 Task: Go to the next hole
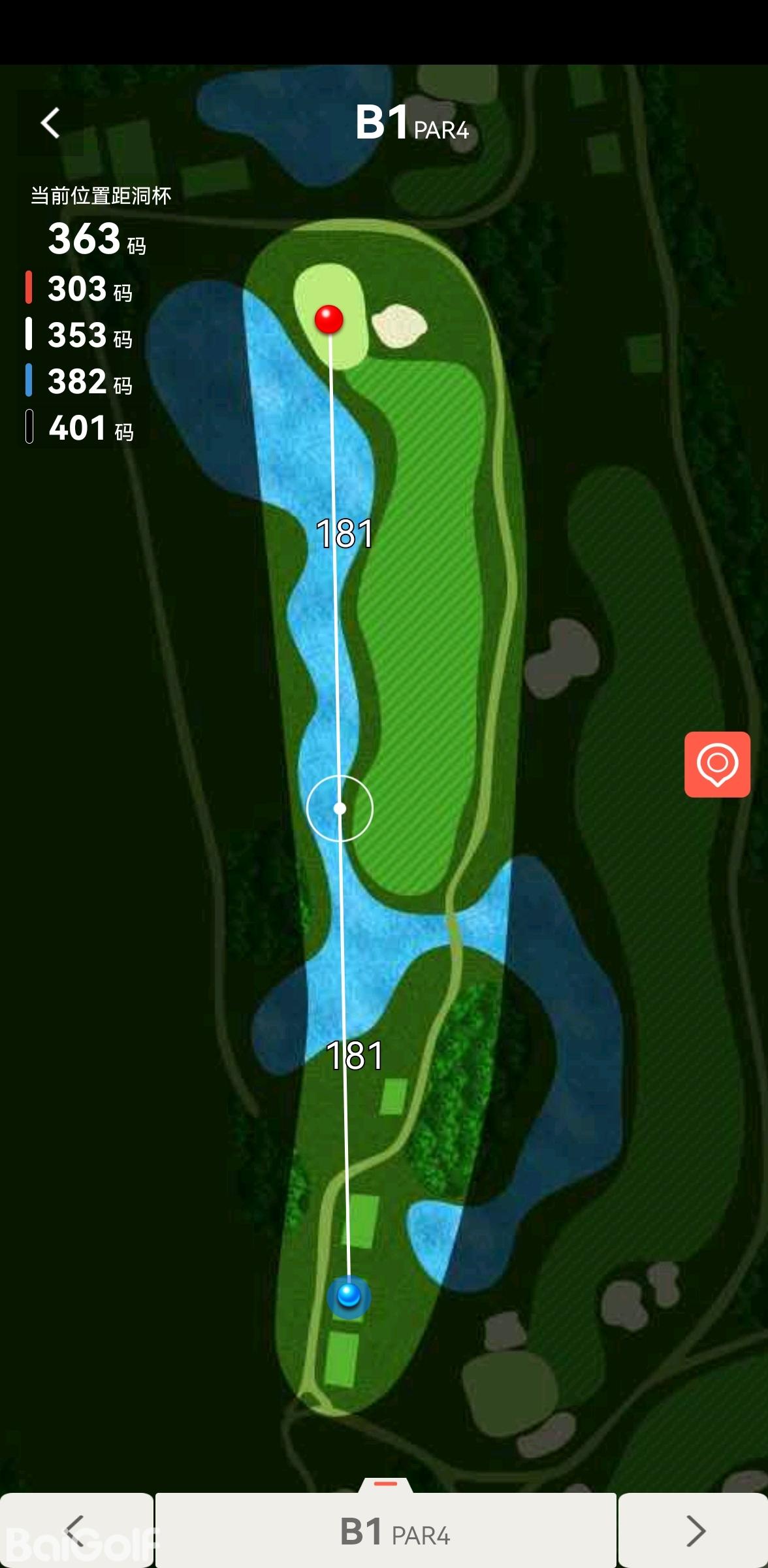694,1530
